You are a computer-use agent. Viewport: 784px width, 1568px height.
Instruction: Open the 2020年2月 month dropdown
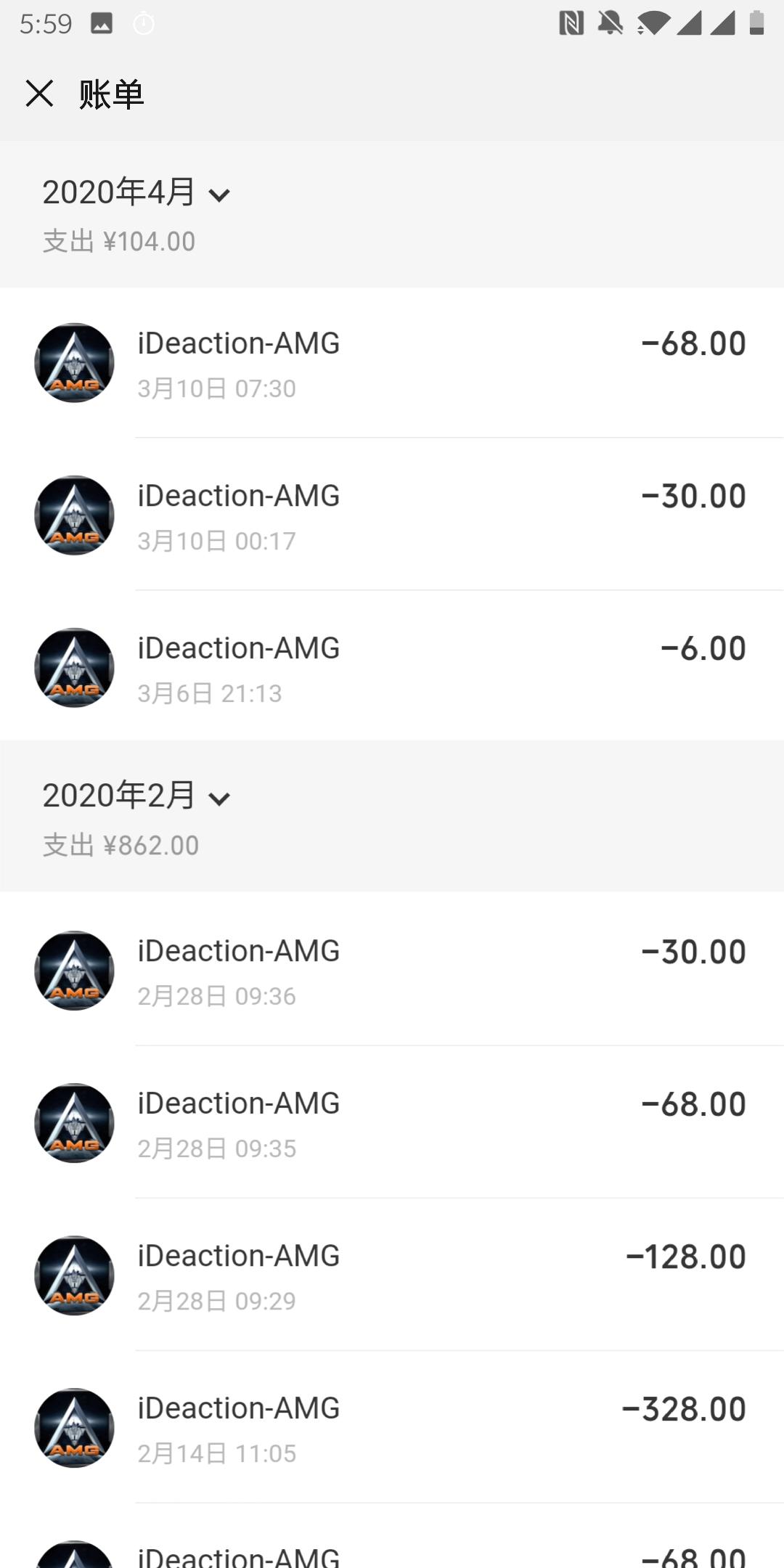tap(136, 796)
